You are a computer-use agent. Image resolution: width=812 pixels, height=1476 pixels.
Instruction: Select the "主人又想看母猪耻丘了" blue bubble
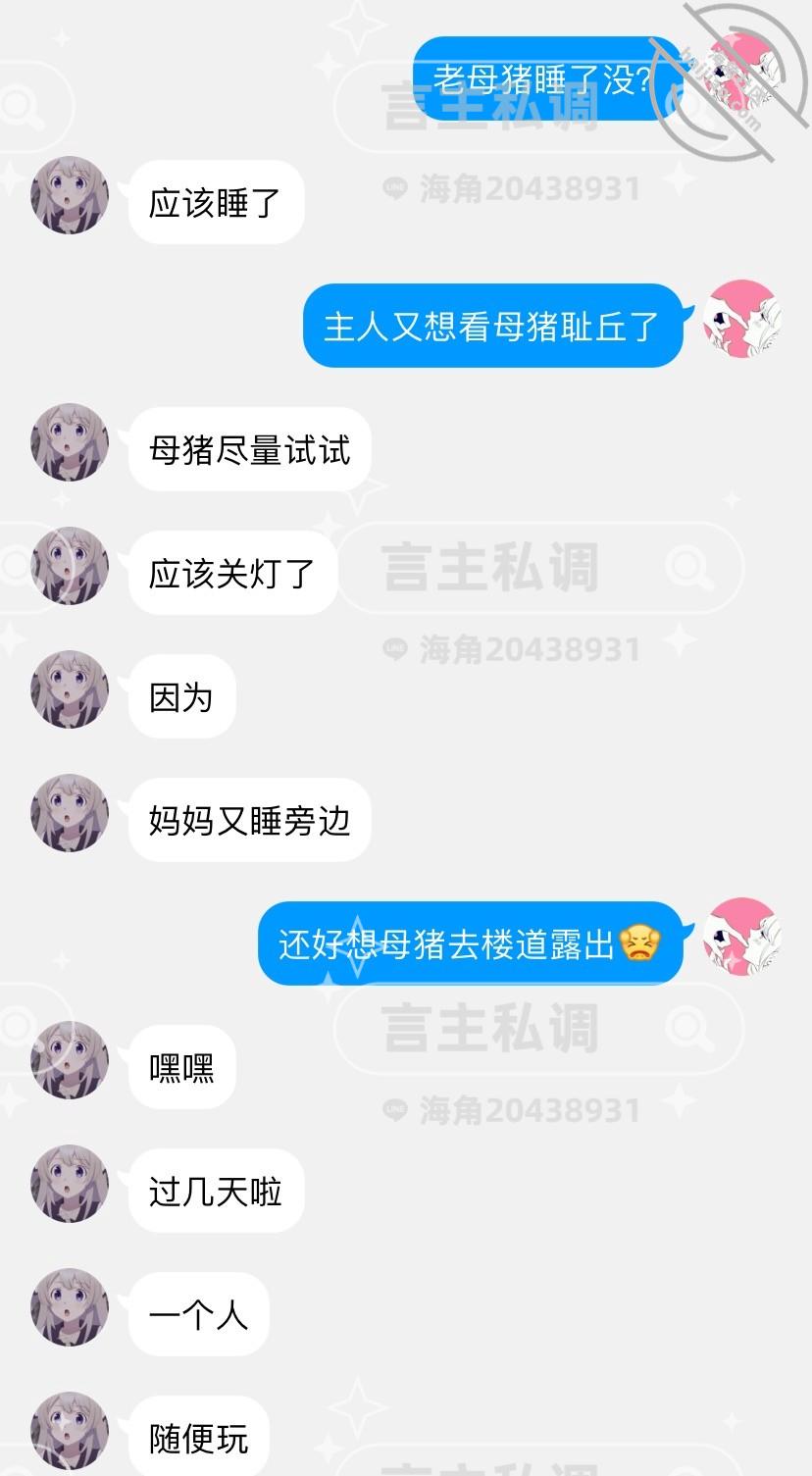490,324
